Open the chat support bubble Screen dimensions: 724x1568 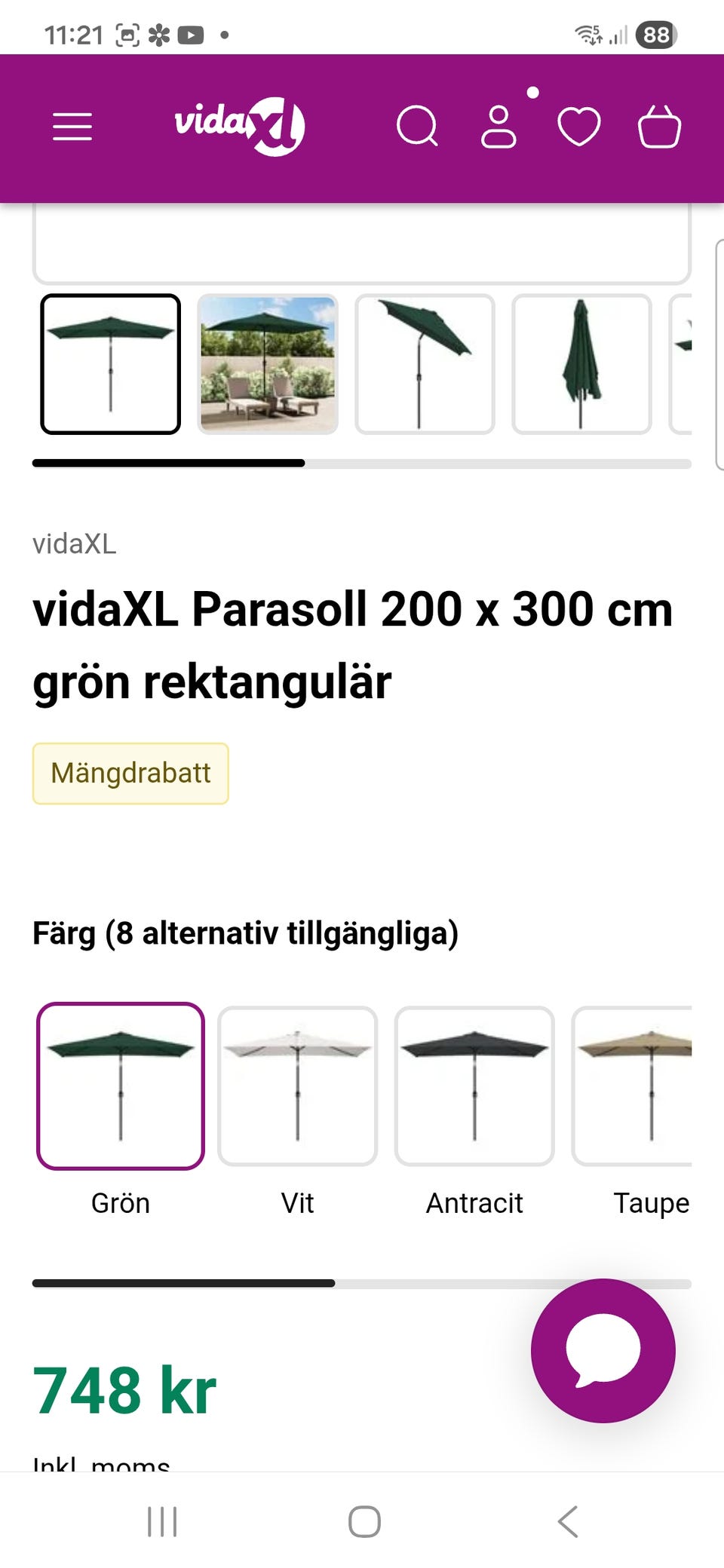[x=601, y=1349]
